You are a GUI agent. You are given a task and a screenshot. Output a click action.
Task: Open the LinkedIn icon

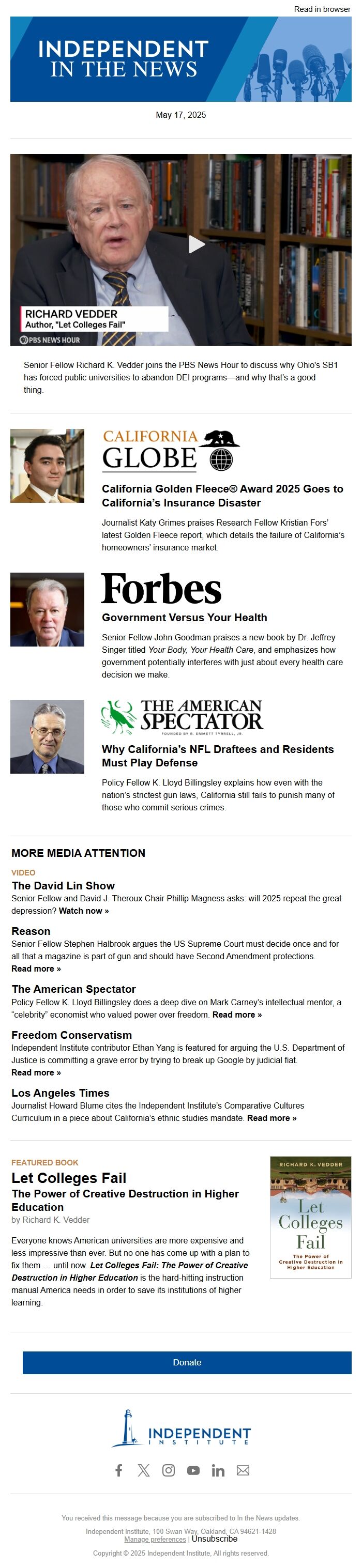[x=218, y=1471]
